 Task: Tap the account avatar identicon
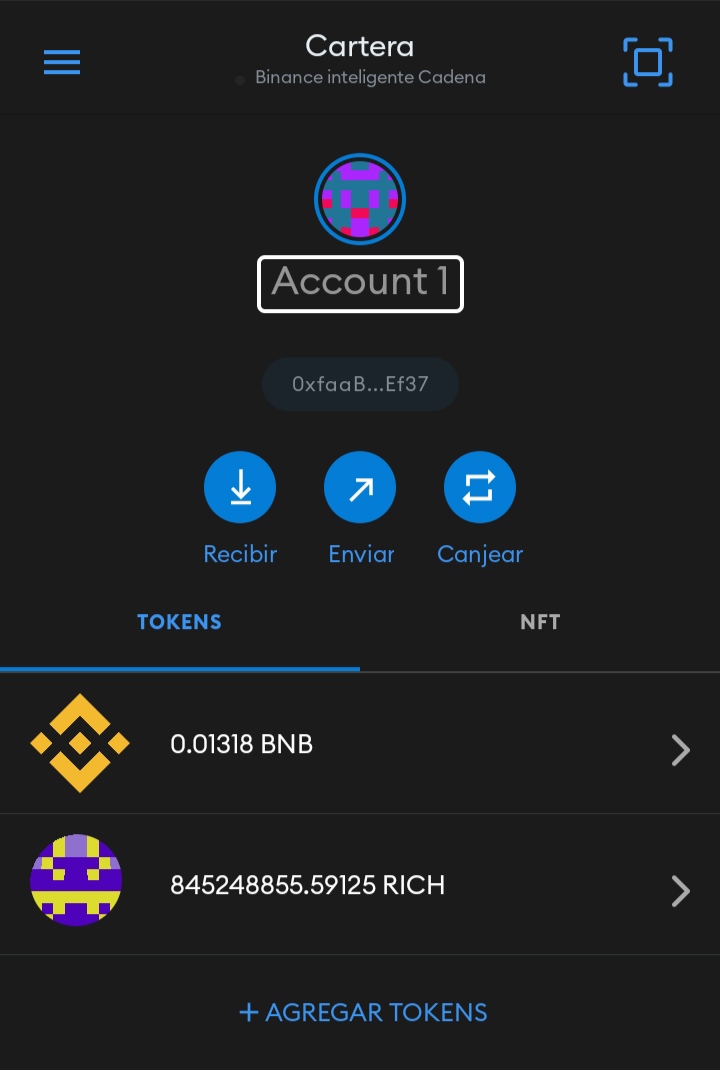coord(360,198)
